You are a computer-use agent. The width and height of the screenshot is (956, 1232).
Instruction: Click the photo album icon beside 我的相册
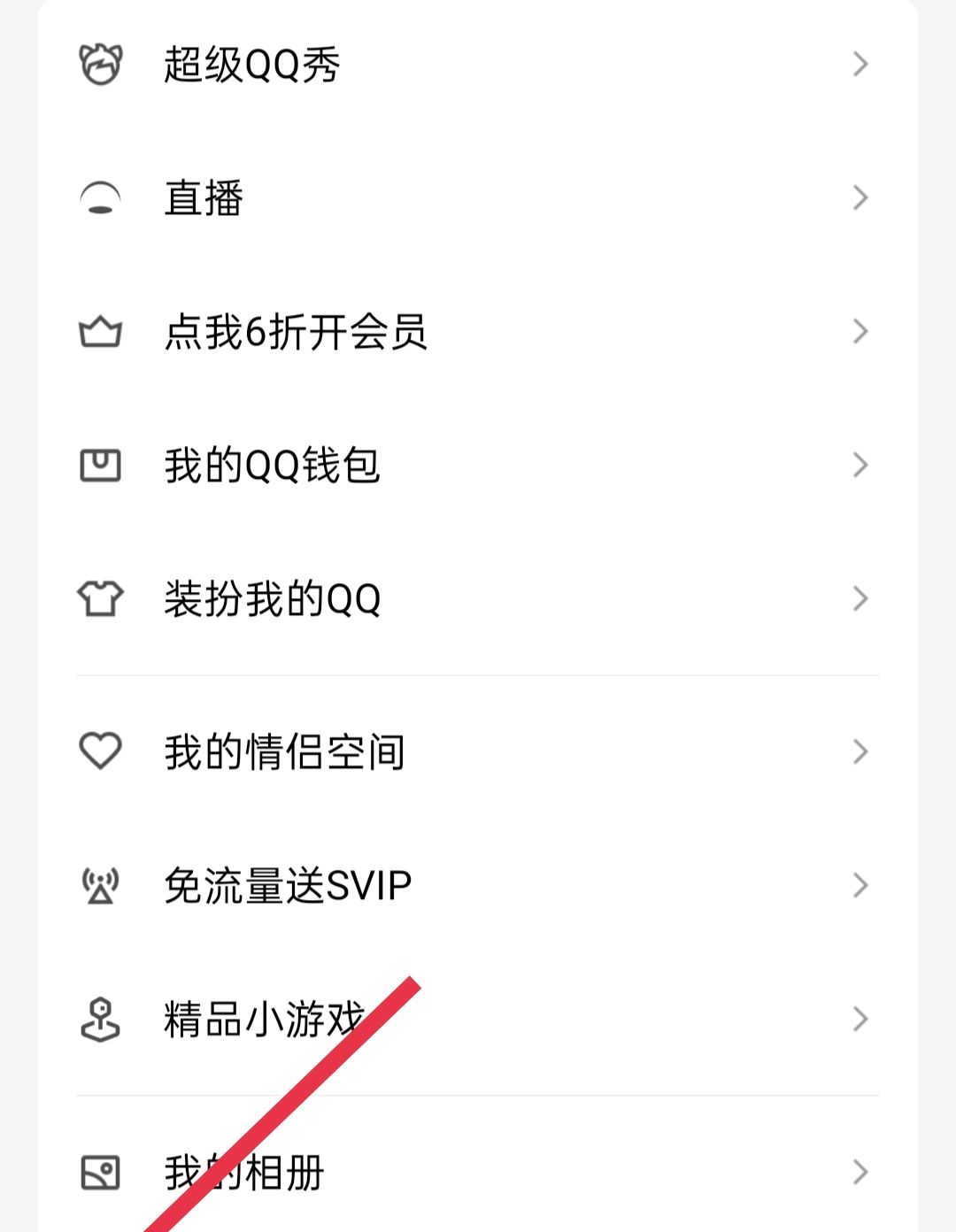tap(101, 1174)
